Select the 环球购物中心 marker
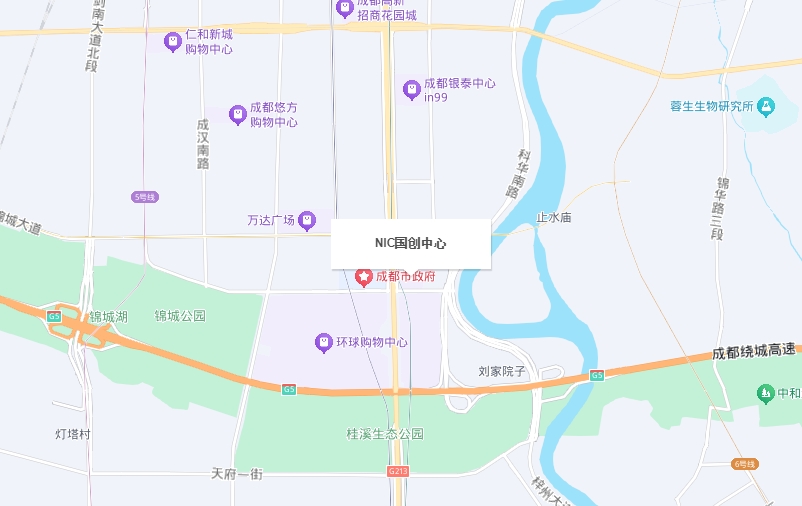Image resolution: width=802 pixels, height=506 pixels. coord(323,343)
